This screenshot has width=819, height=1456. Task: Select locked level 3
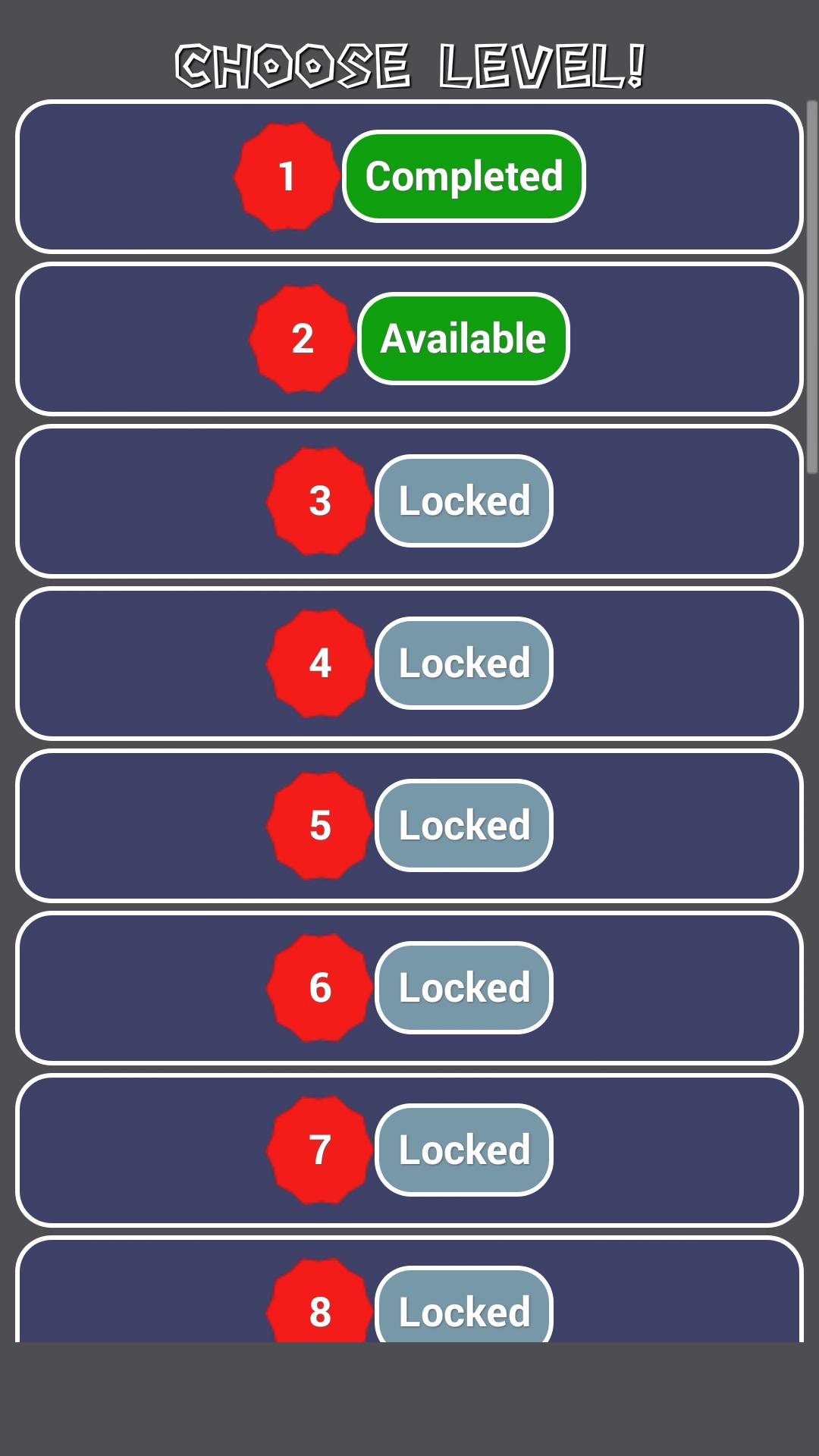463,501
